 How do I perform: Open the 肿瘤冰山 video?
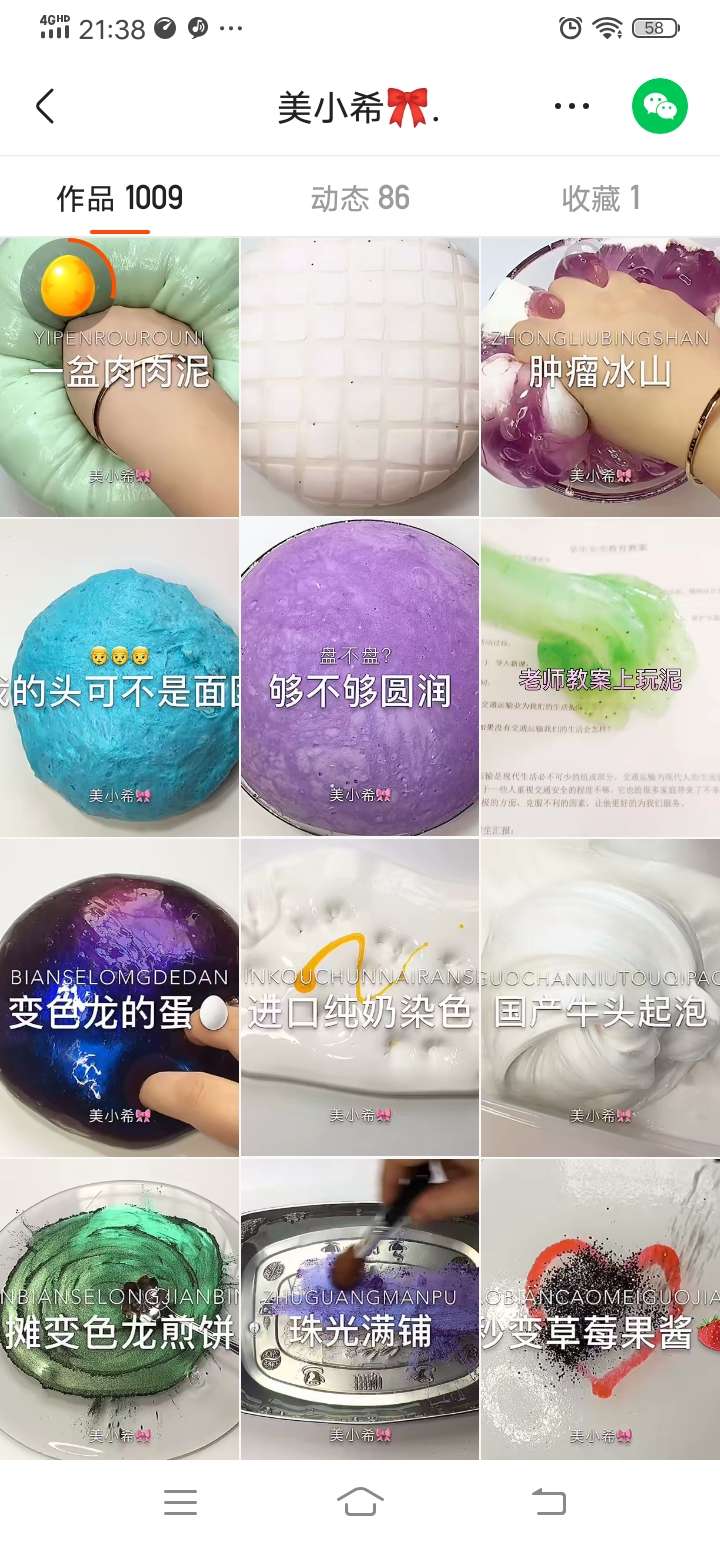pos(600,377)
